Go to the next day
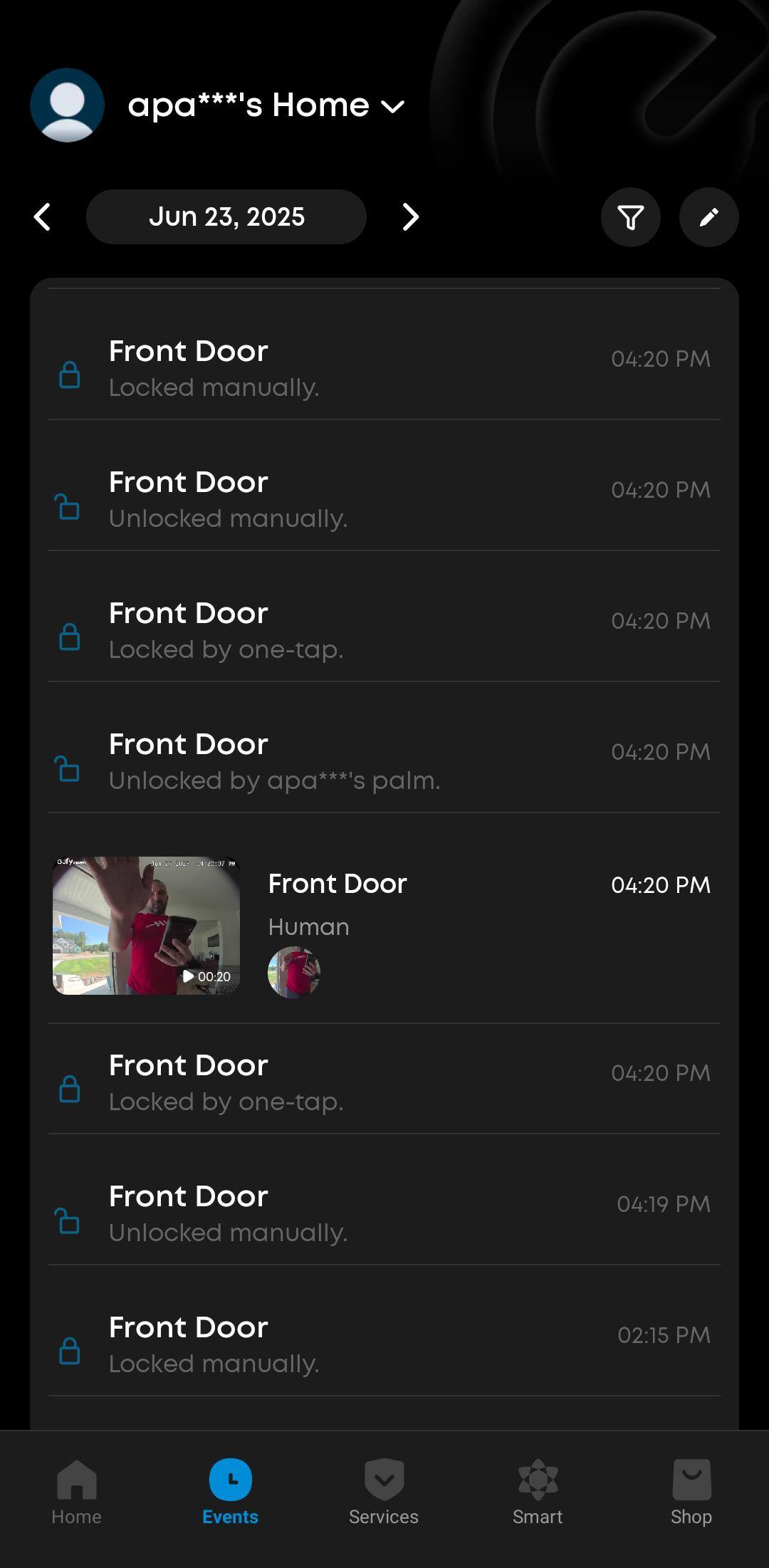Screen dimensions: 769x1568 point(410,217)
